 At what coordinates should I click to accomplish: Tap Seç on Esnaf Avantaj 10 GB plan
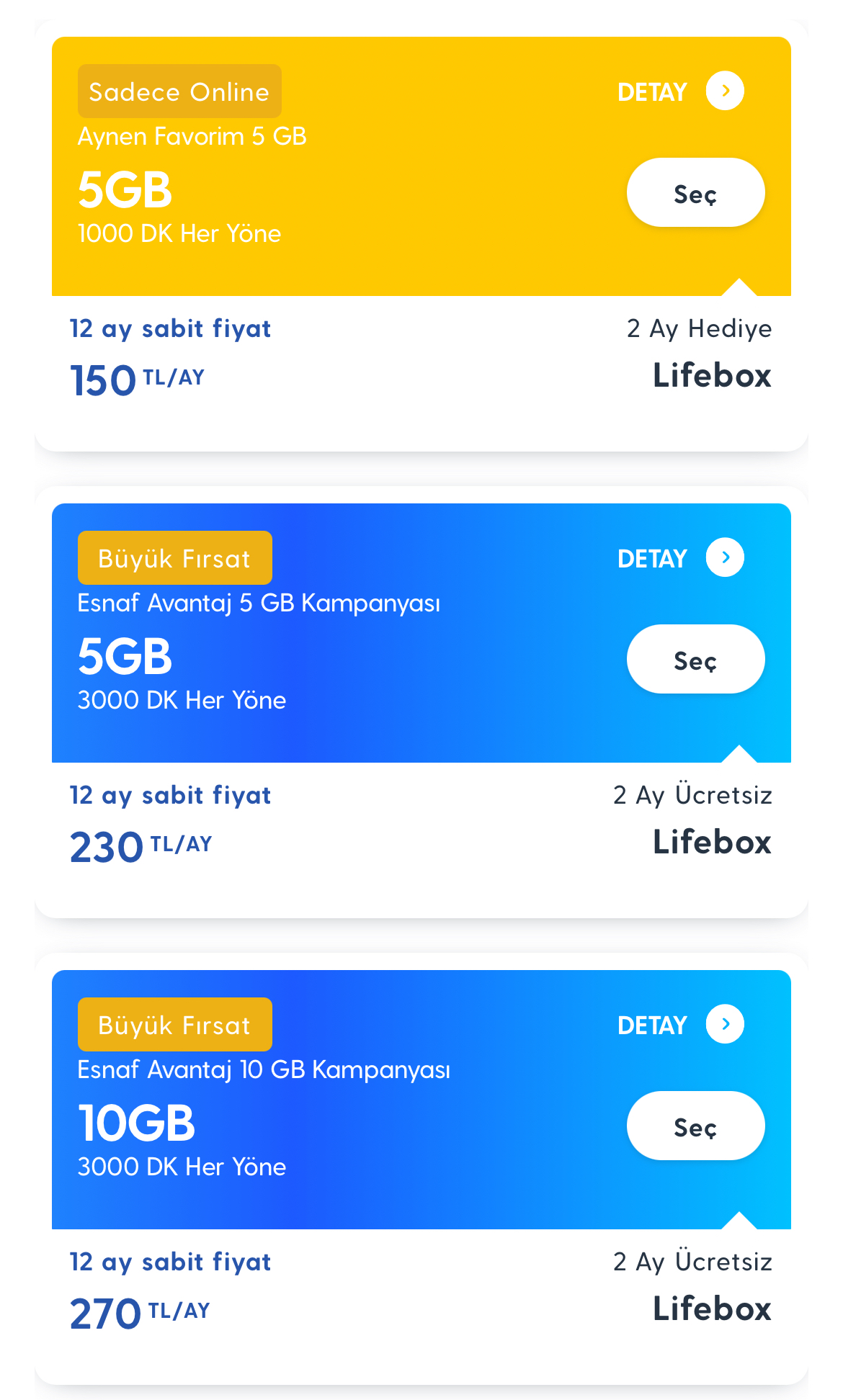[x=695, y=1126]
